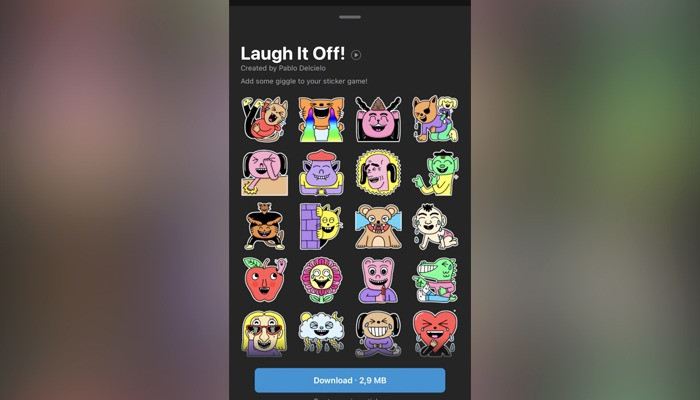Select the red apple sticker
Image resolution: width=700 pixels, height=400 pixels.
coord(264,280)
